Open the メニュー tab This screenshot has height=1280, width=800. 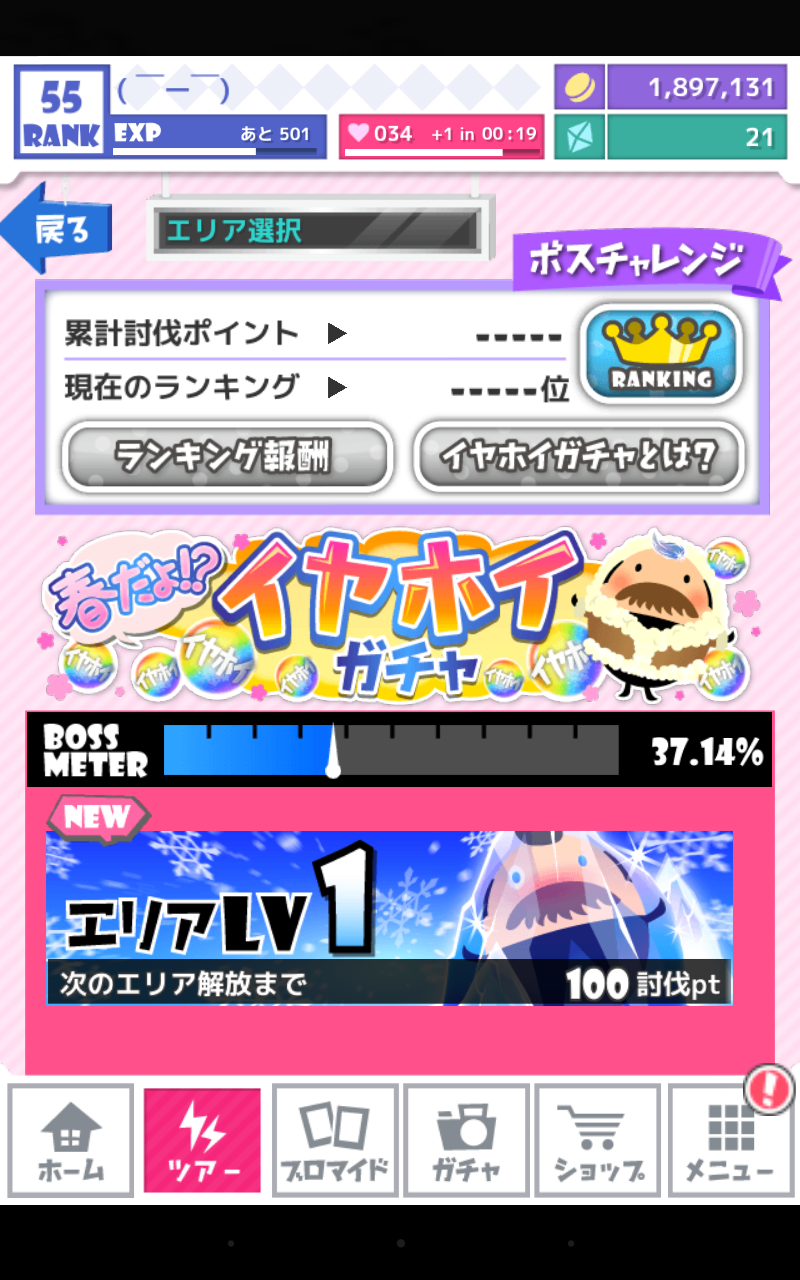pos(729,1140)
